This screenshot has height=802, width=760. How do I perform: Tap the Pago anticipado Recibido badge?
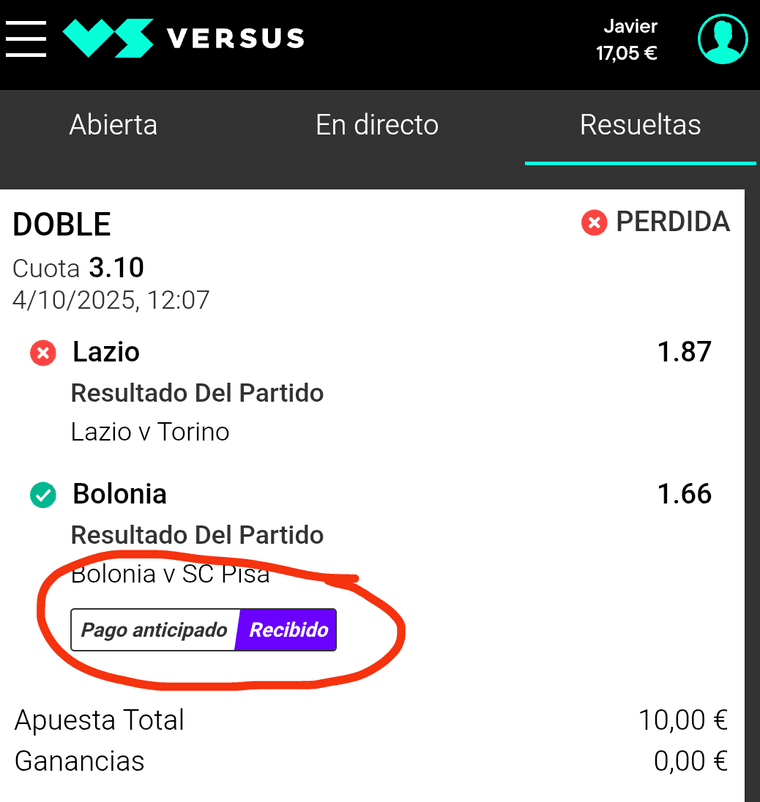coord(204,630)
